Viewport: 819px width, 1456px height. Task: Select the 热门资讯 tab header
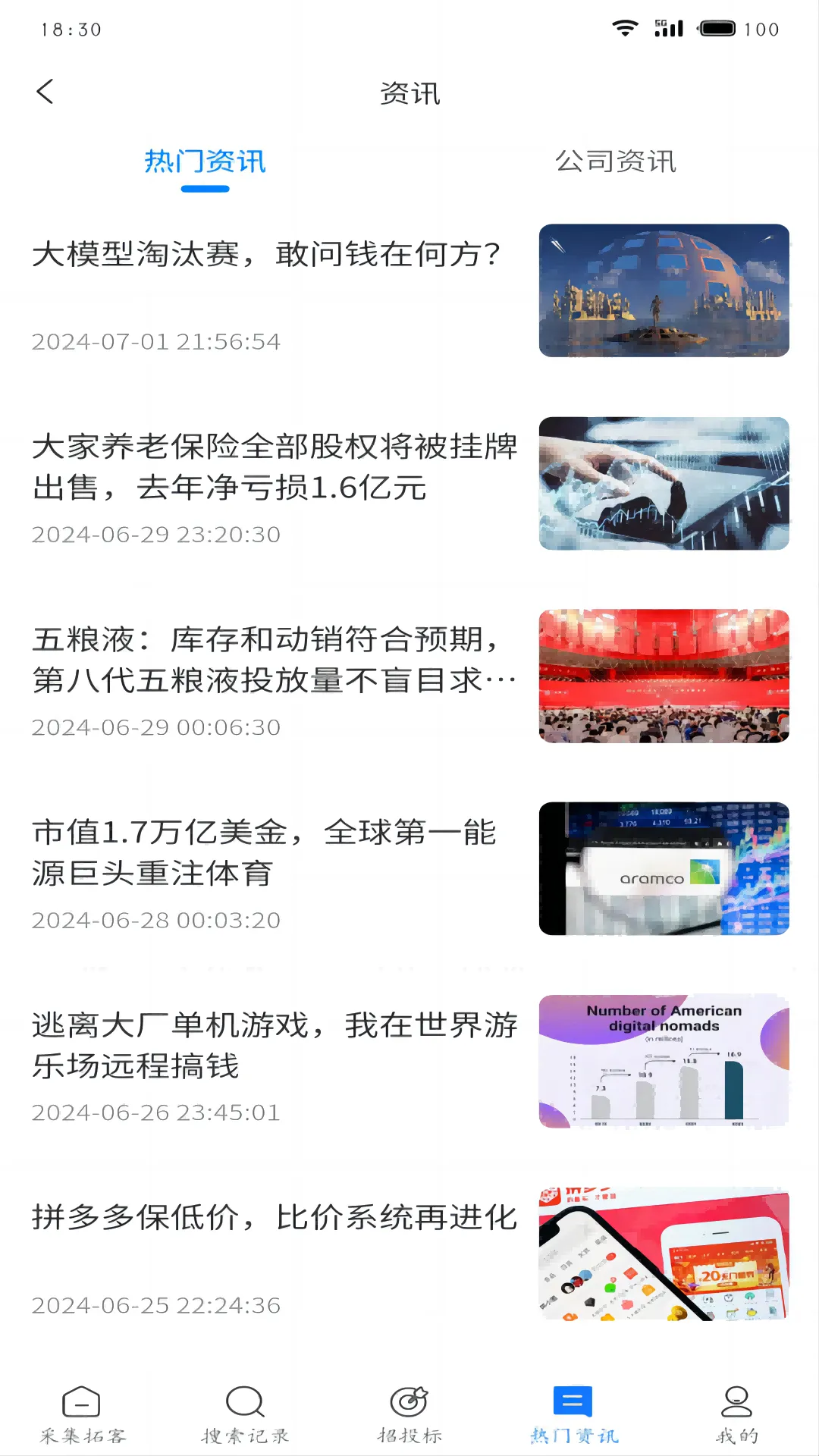203,162
